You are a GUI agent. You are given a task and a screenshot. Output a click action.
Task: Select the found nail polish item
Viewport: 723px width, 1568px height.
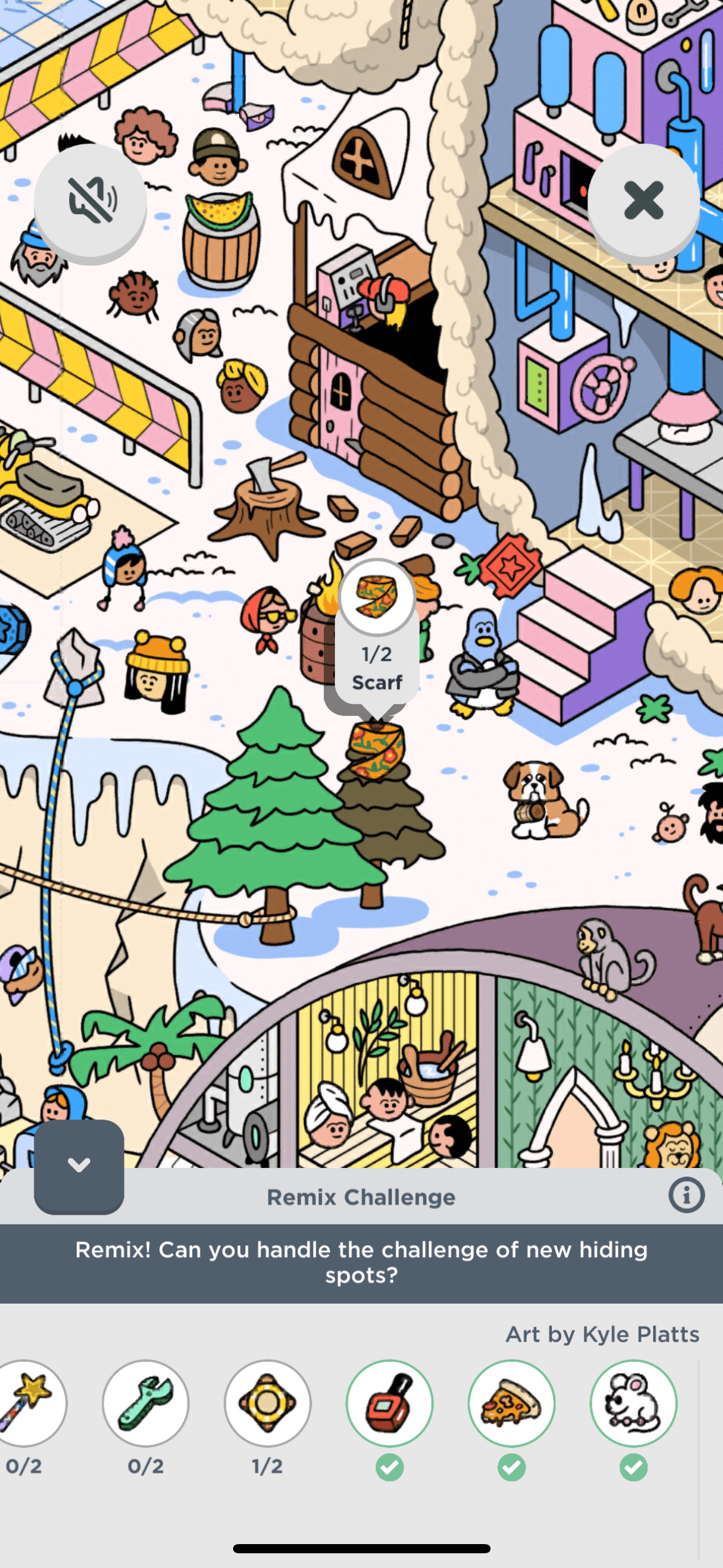click(x=389, y=1403)
